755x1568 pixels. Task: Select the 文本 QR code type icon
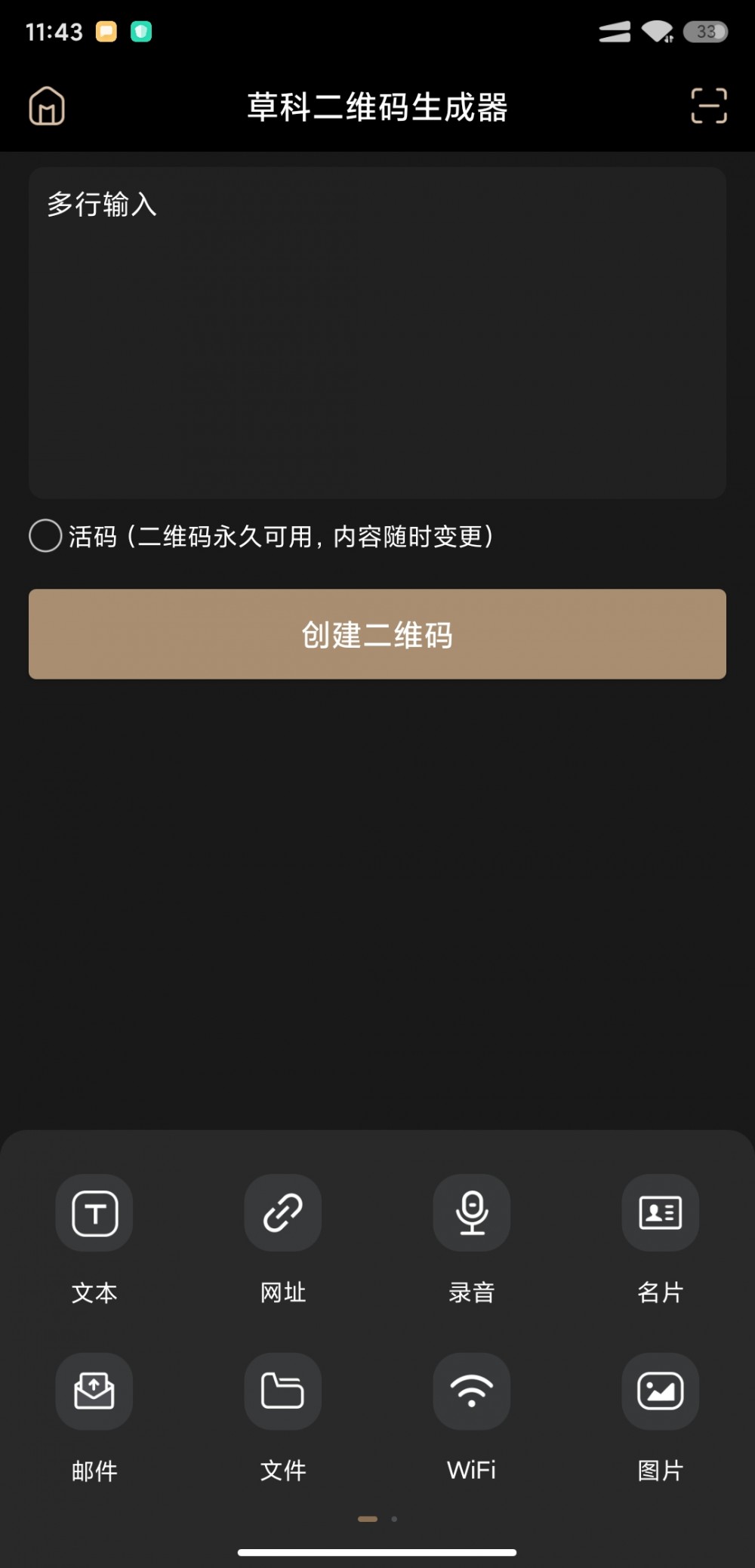(x=94, y=1213)
